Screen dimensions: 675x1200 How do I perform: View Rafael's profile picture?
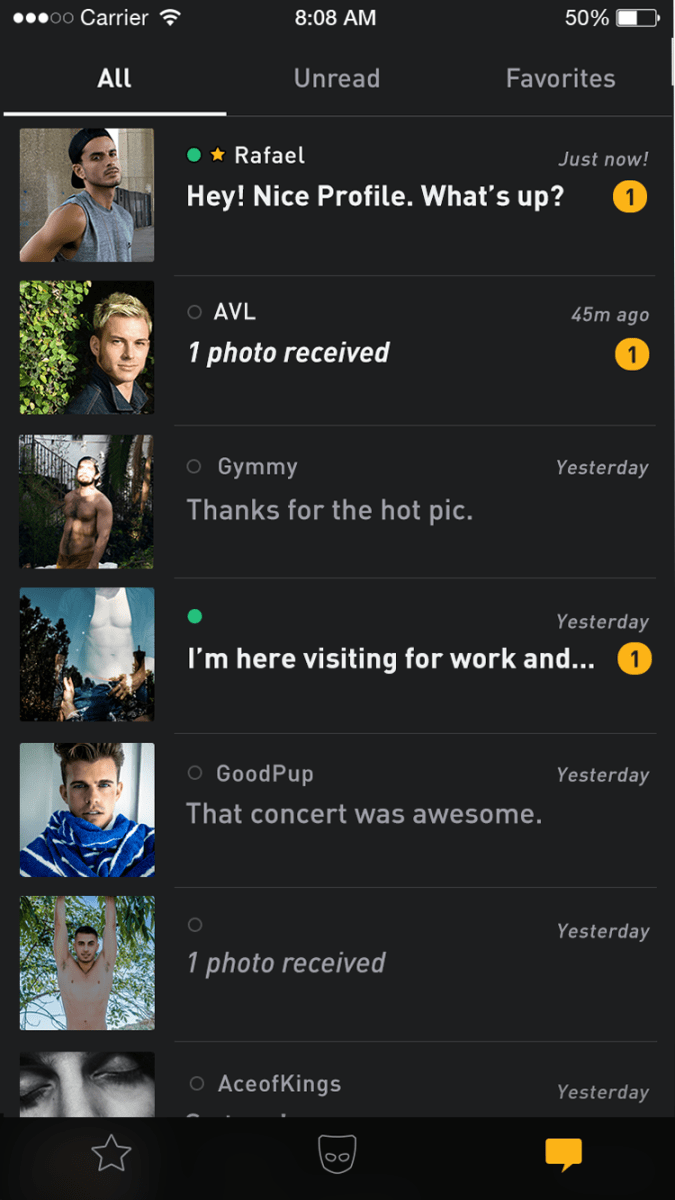(x=87, y=195)
